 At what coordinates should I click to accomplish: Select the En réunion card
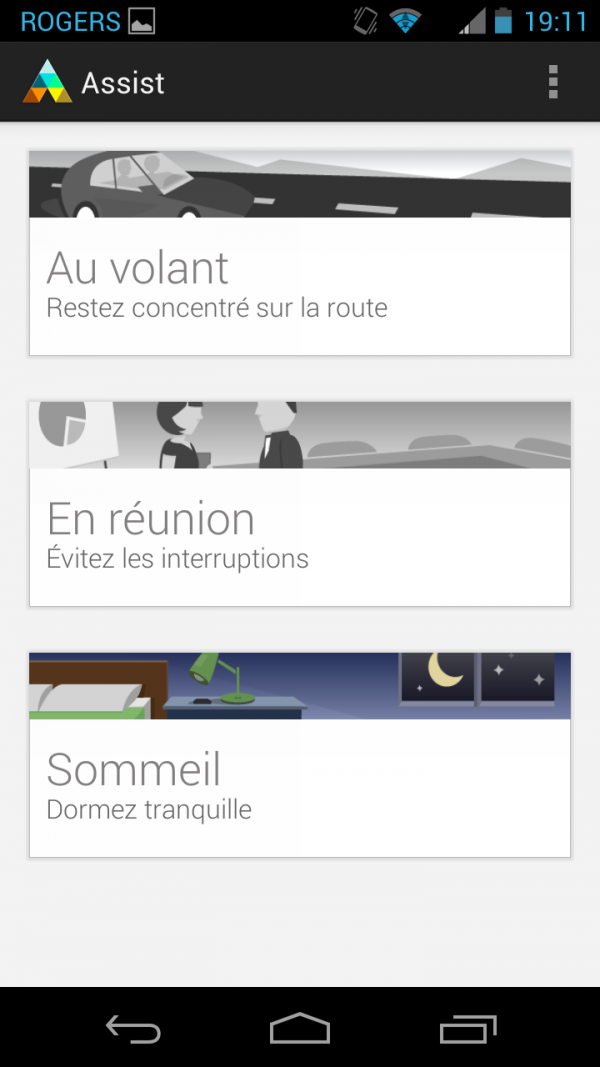299,504
